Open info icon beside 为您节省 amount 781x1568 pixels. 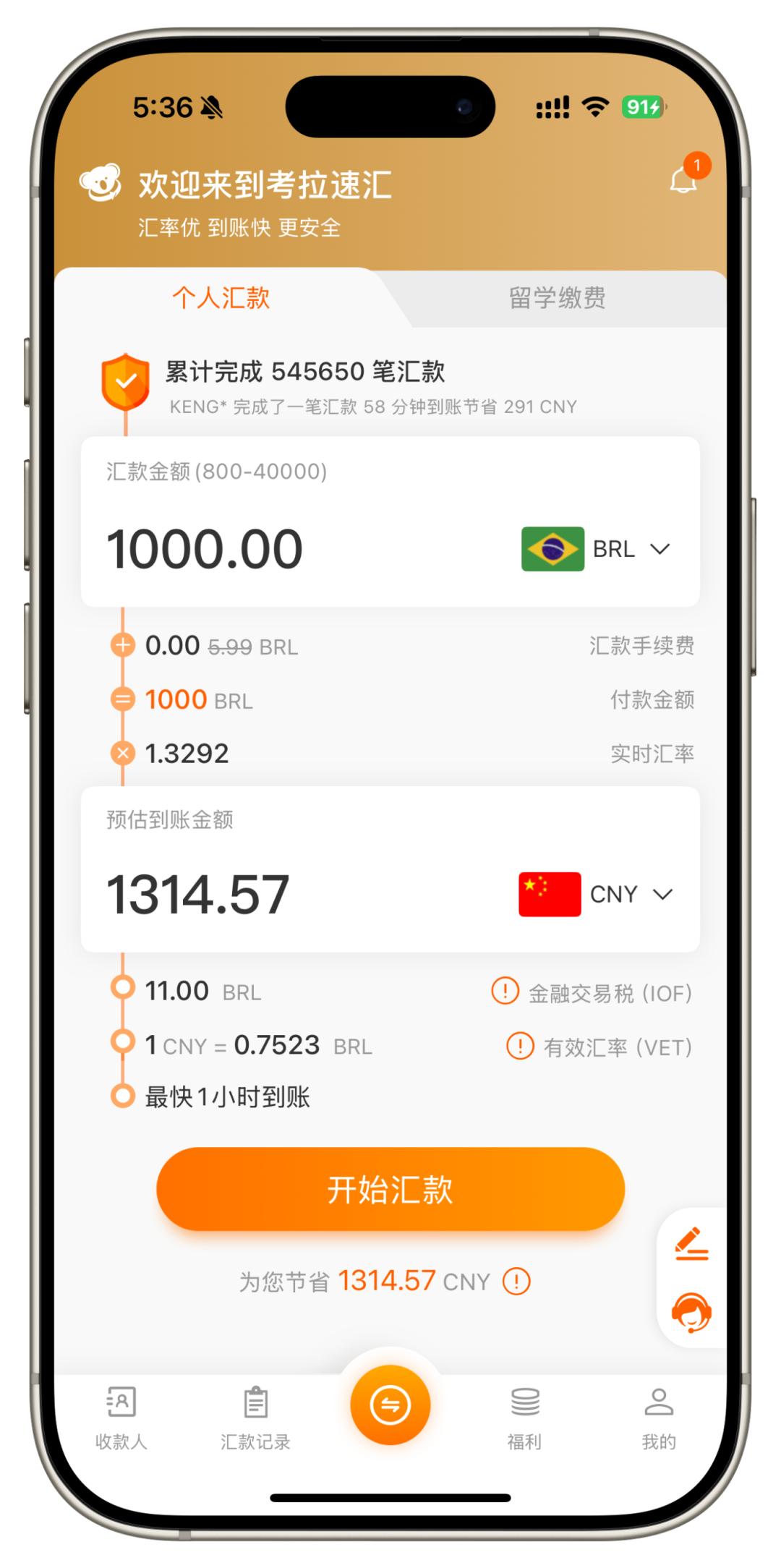(x=516, y=1282)
